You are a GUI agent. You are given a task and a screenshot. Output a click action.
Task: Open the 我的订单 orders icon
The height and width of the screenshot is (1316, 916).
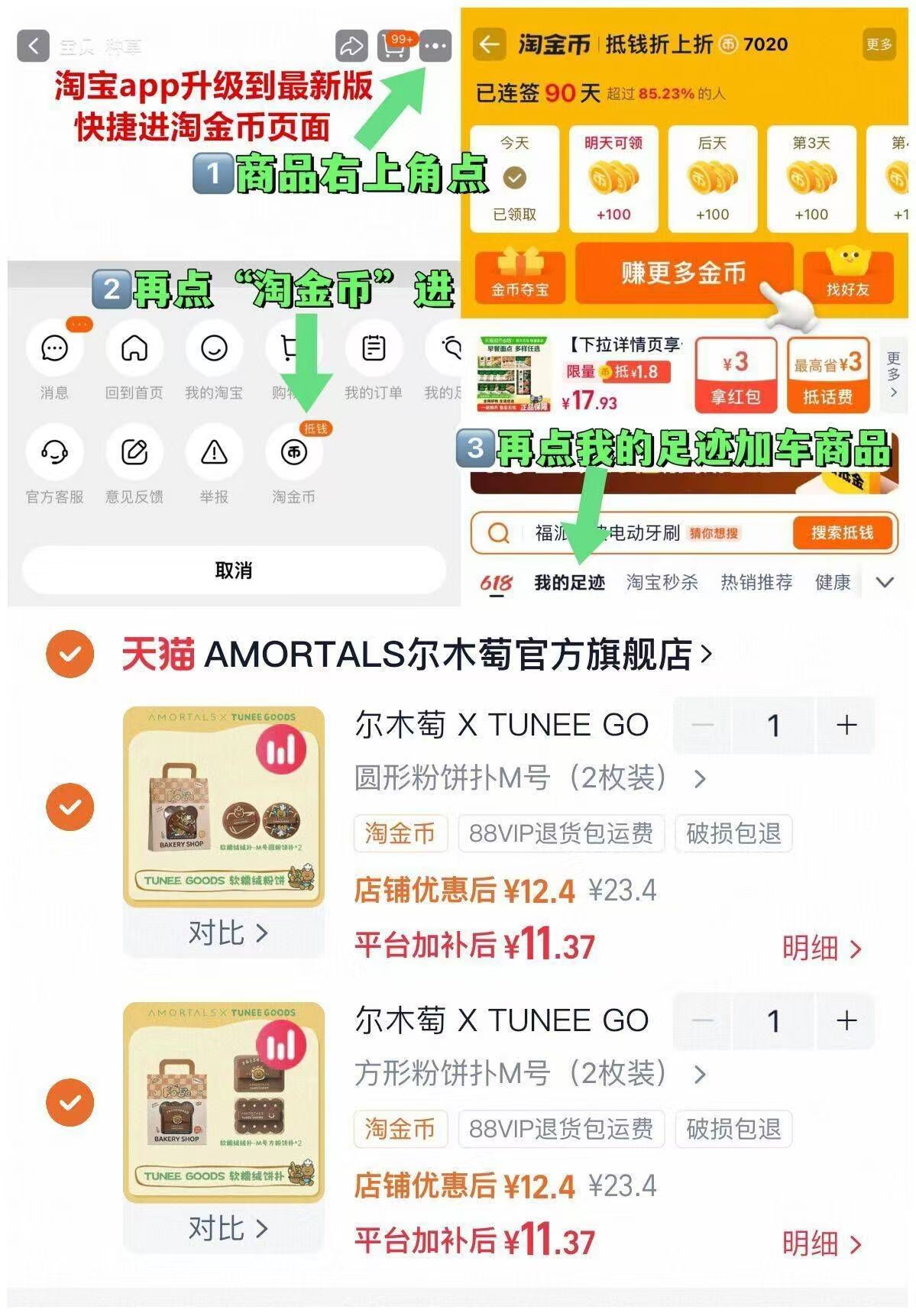(372, 349)
